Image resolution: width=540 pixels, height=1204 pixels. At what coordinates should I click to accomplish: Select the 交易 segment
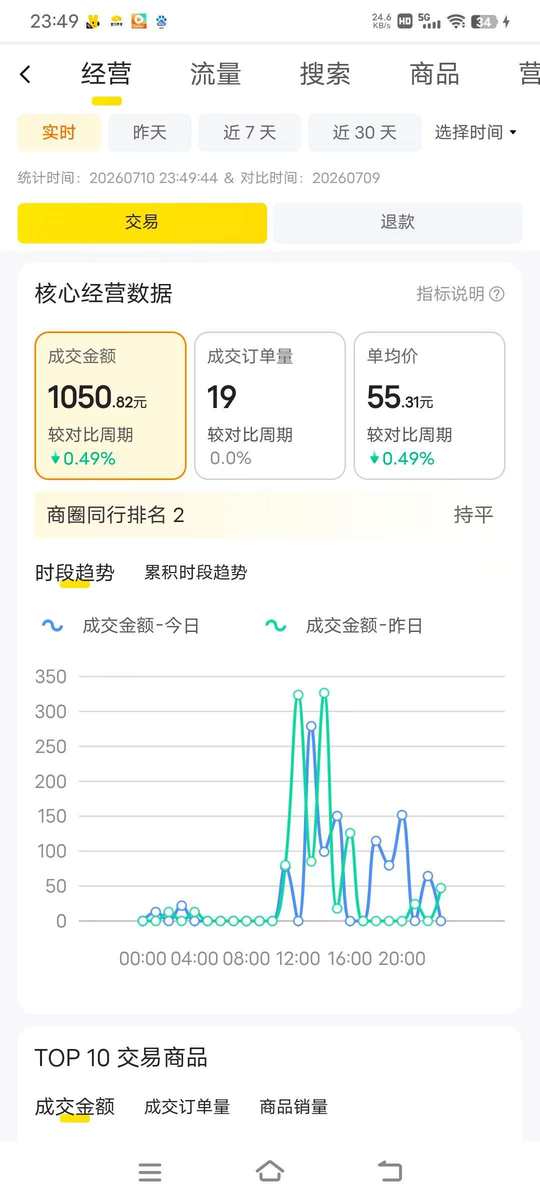142,222
